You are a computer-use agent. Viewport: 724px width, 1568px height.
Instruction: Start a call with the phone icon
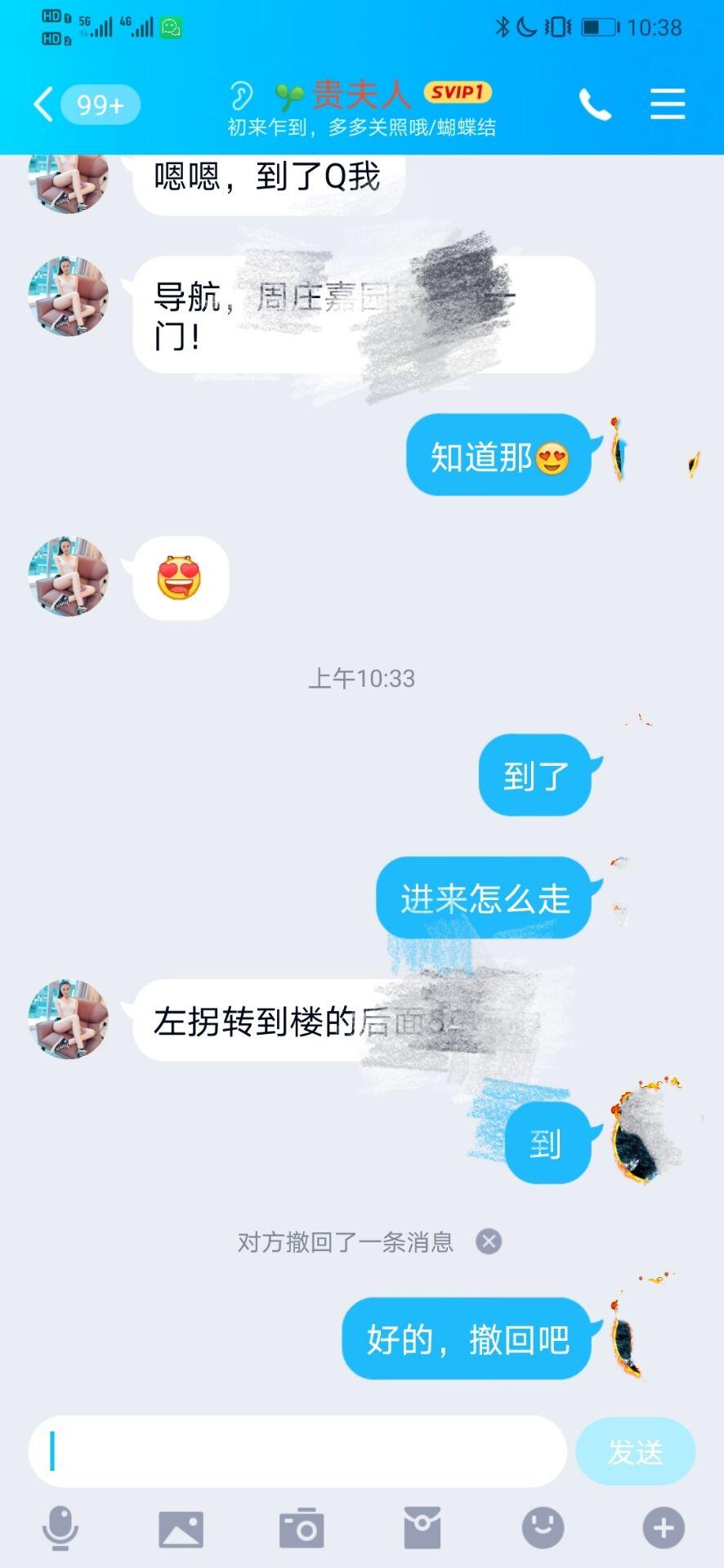[596, 105]
